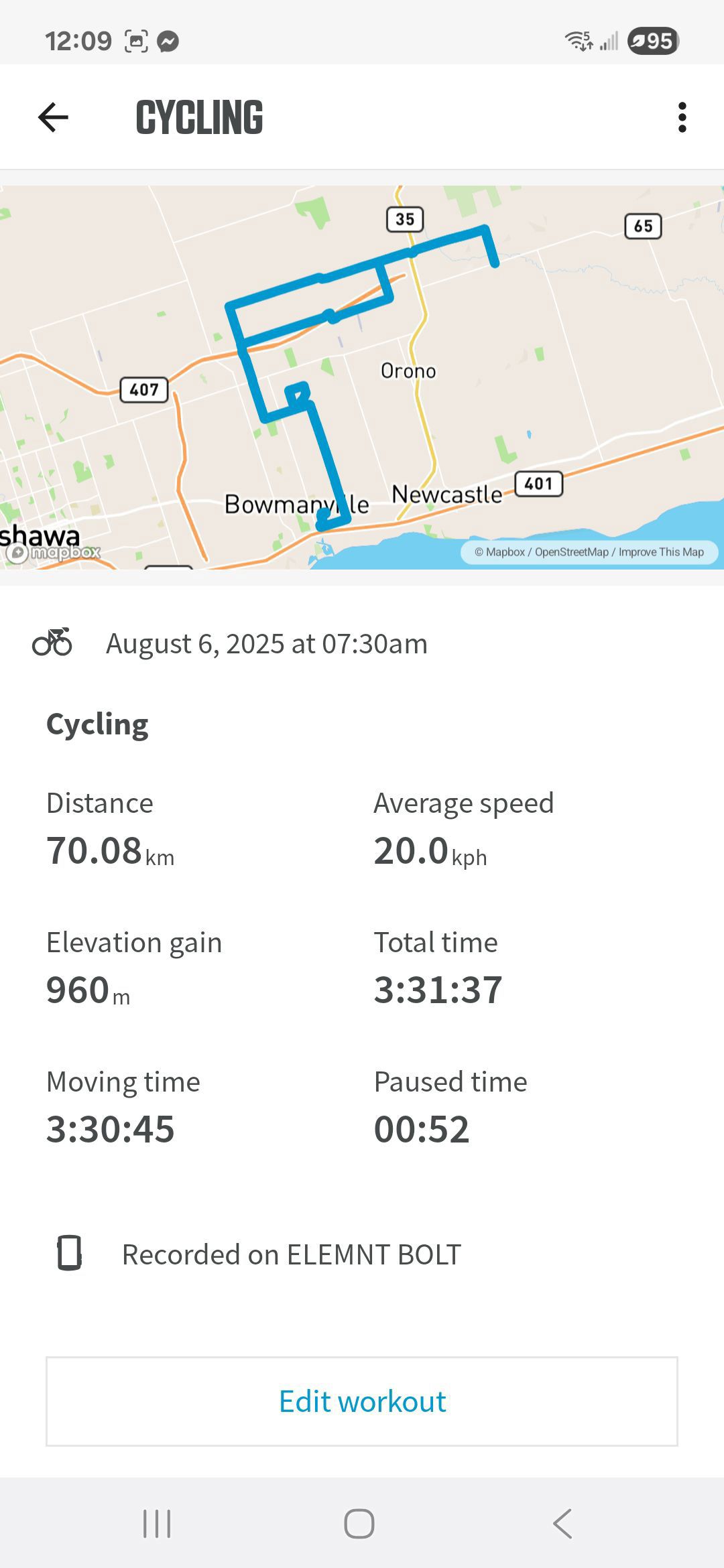This screenshot has width=724, height=1568.
Task: Open the three-dot overflow menu
Action: 682,117
